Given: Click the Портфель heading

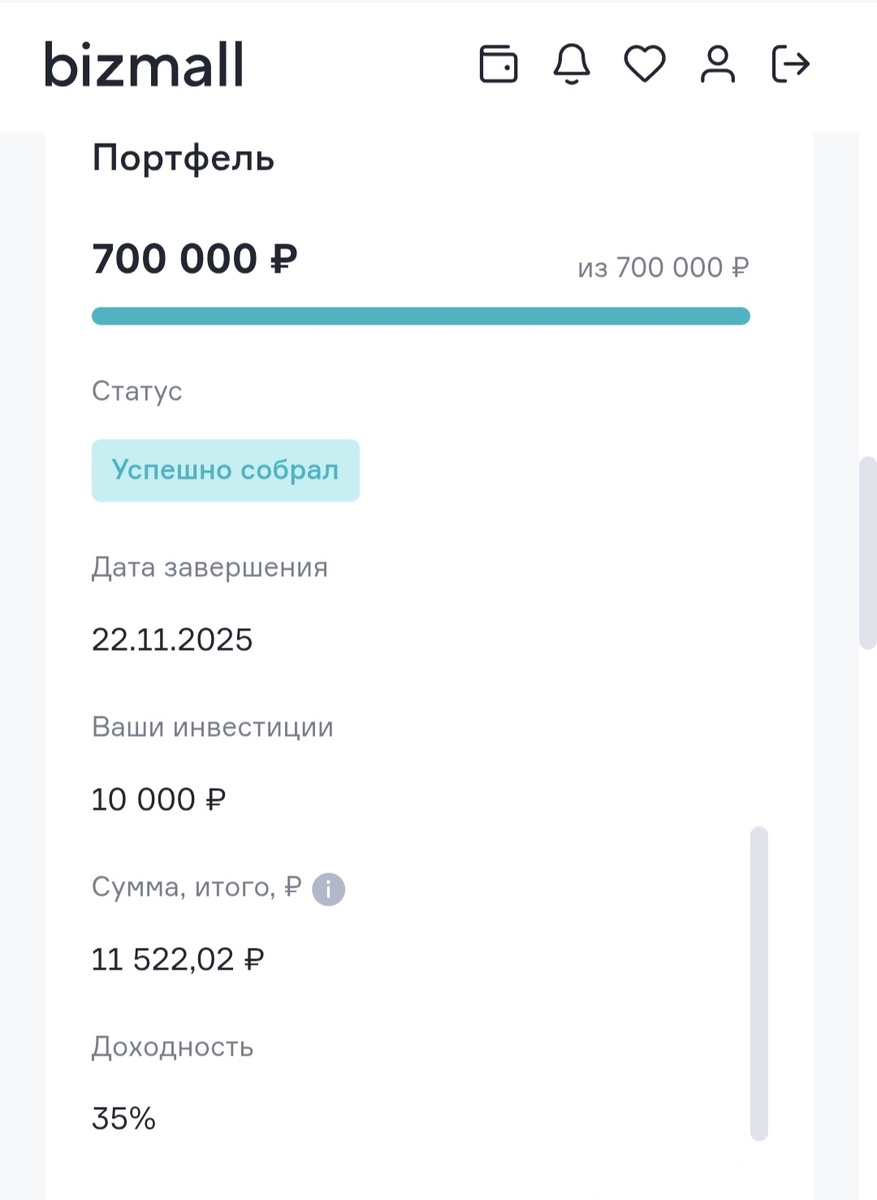Looking at the screenshot, I should click(x=183, y=157).
